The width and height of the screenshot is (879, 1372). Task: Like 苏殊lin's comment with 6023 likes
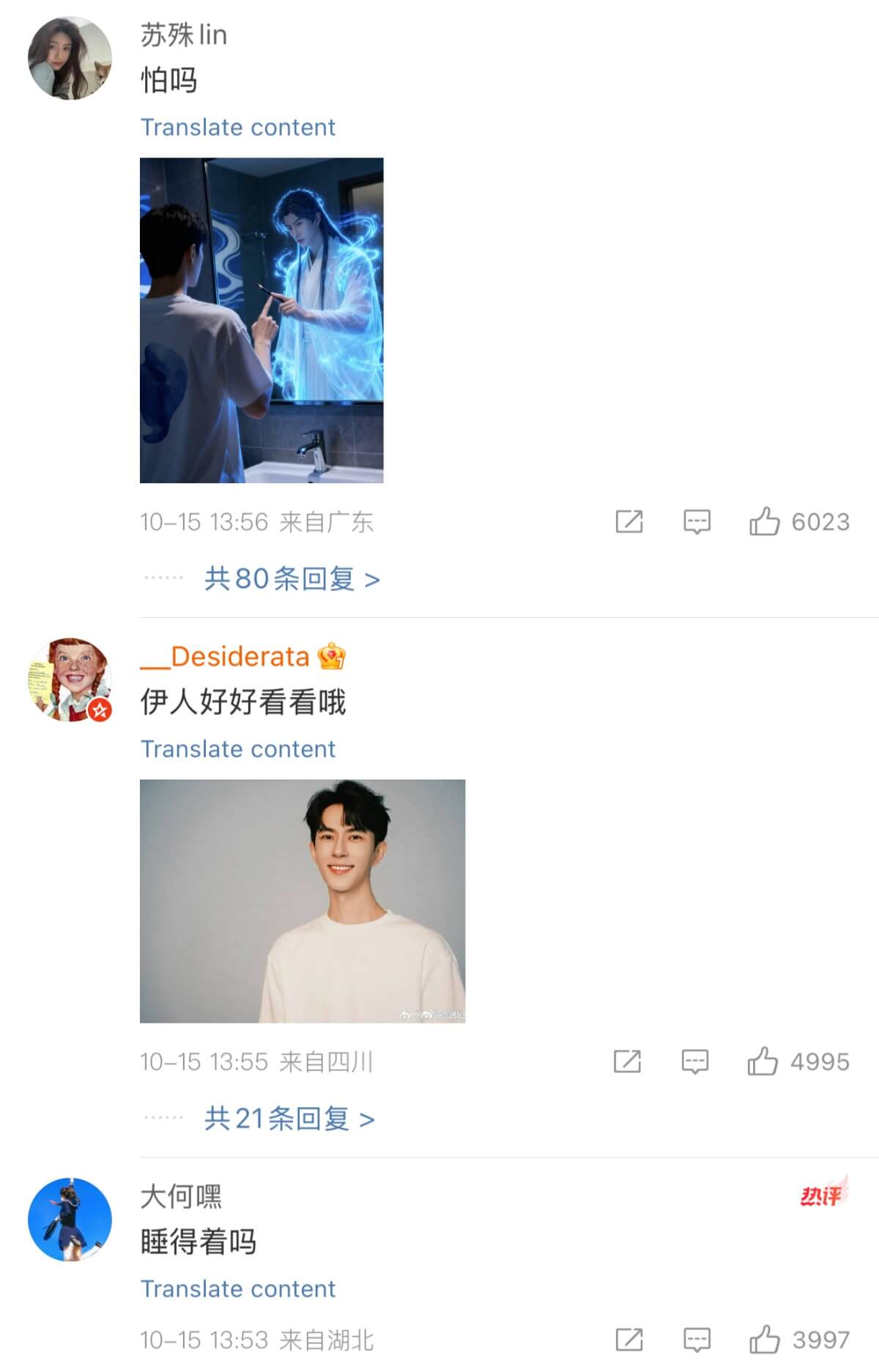coord(764,522)
